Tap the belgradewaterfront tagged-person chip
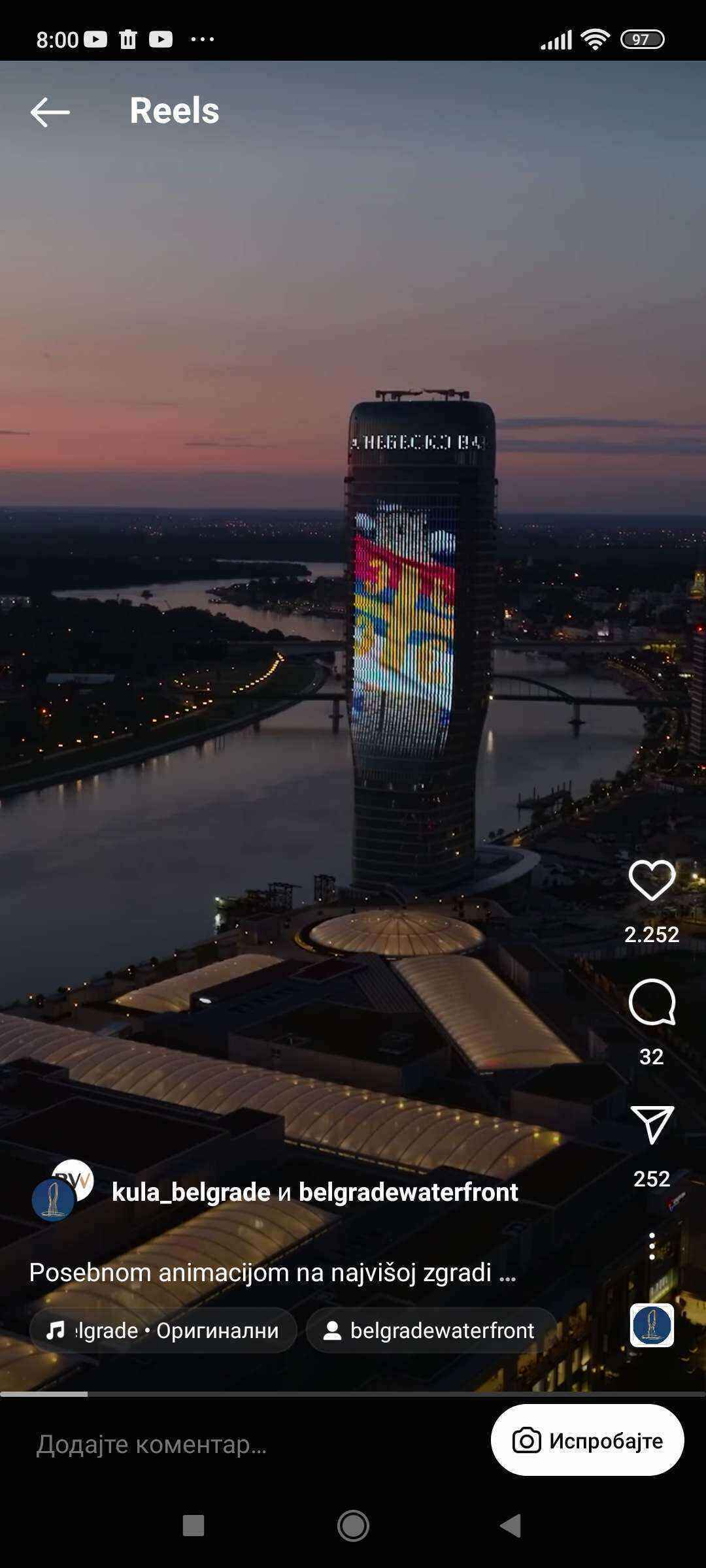 click(431, 1330)
